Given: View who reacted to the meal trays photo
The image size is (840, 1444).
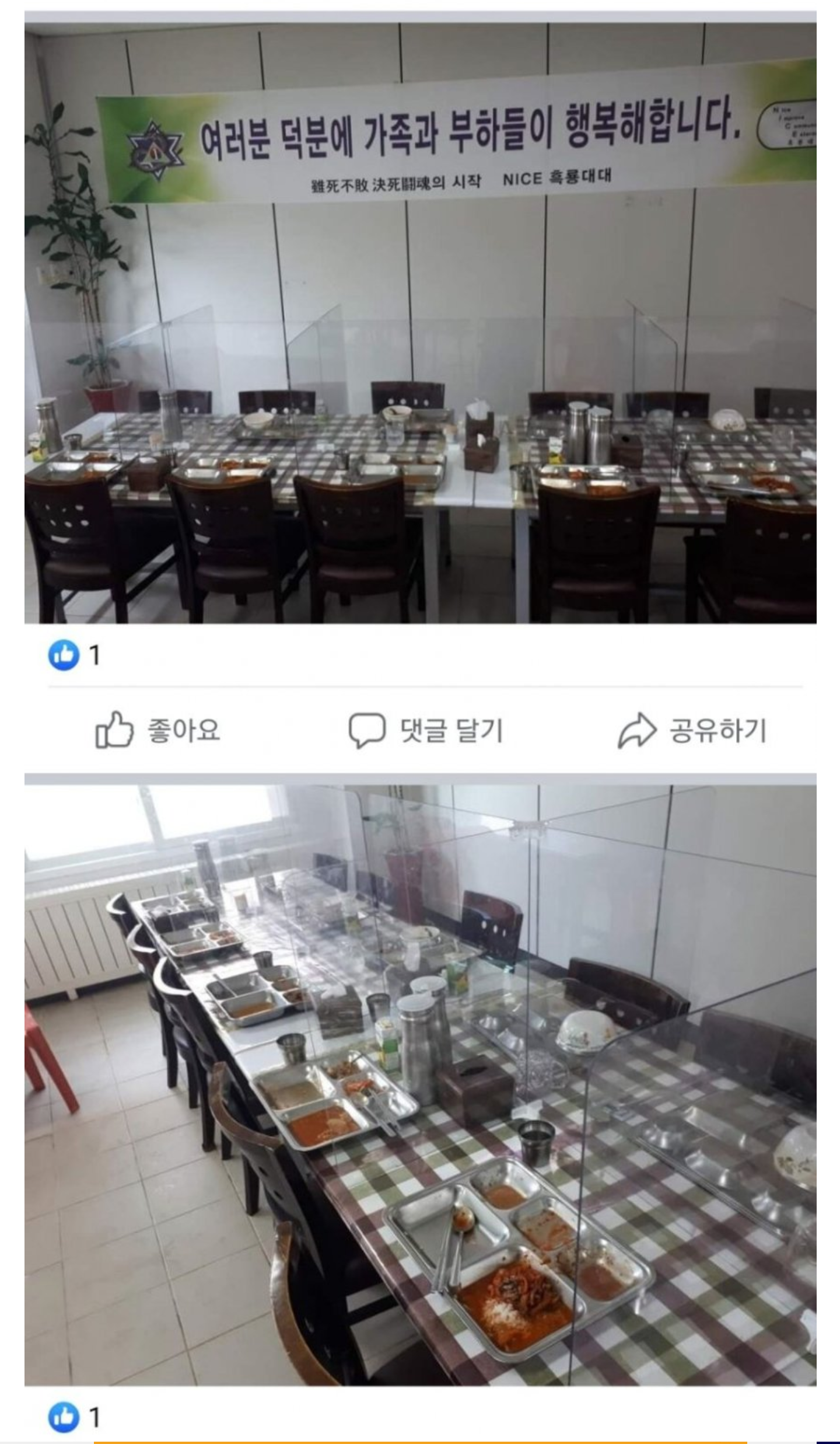Looking at the screenshot, I should point(74,1417).
